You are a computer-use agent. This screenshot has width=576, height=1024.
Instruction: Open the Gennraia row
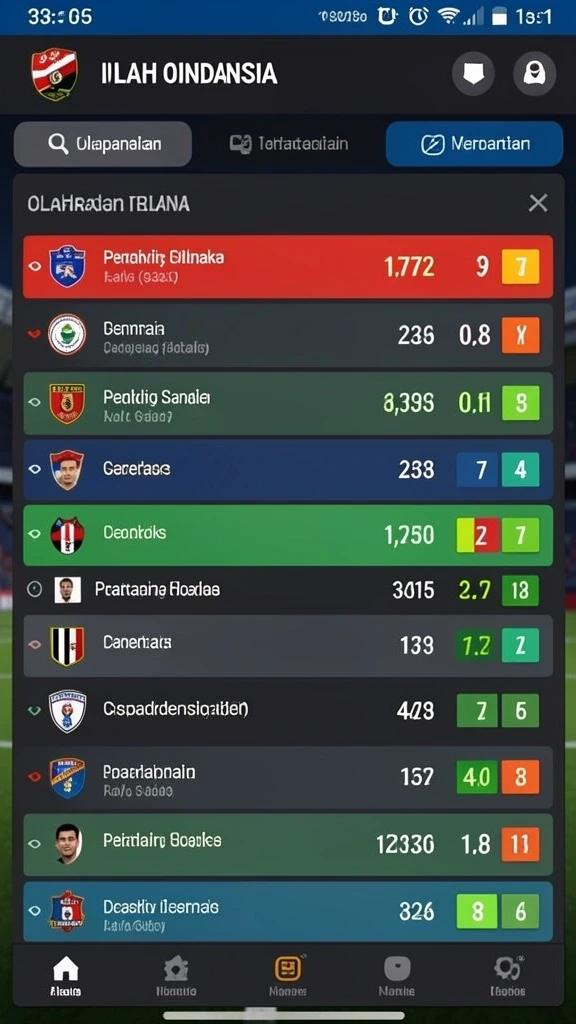tap(288, 336)
